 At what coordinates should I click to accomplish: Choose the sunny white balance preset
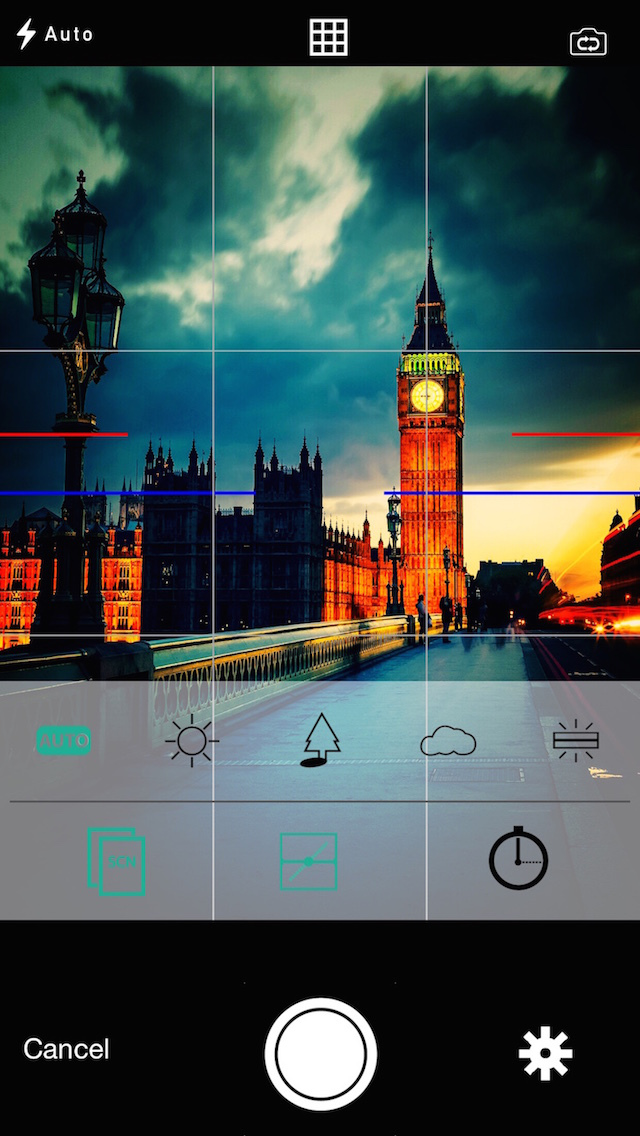tap(191, 741)
